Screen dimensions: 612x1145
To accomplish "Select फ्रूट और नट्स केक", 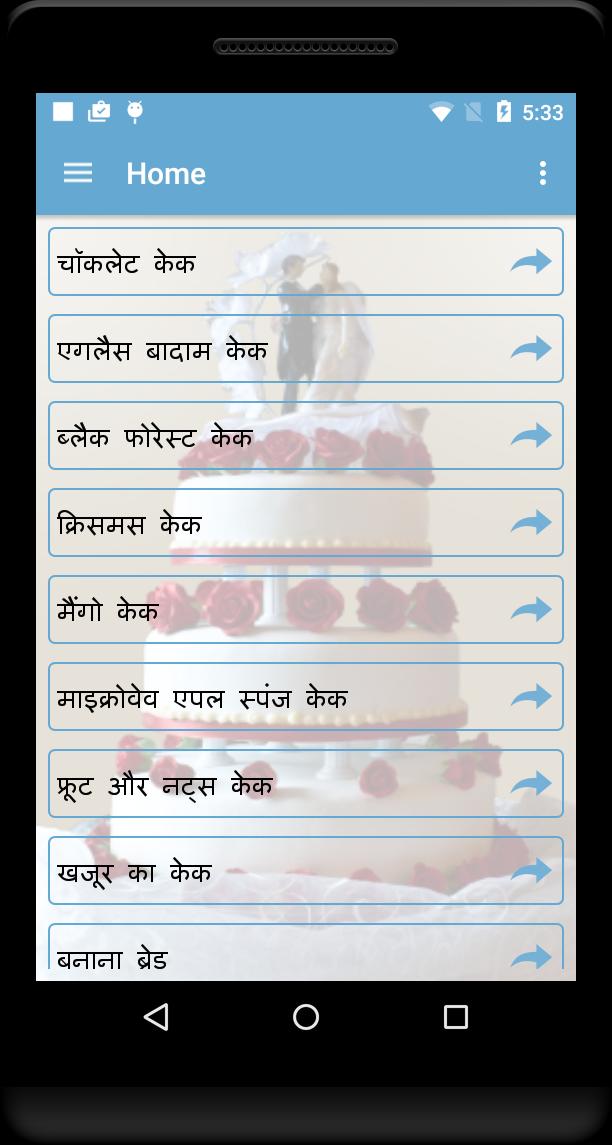I will coord(305,784).
